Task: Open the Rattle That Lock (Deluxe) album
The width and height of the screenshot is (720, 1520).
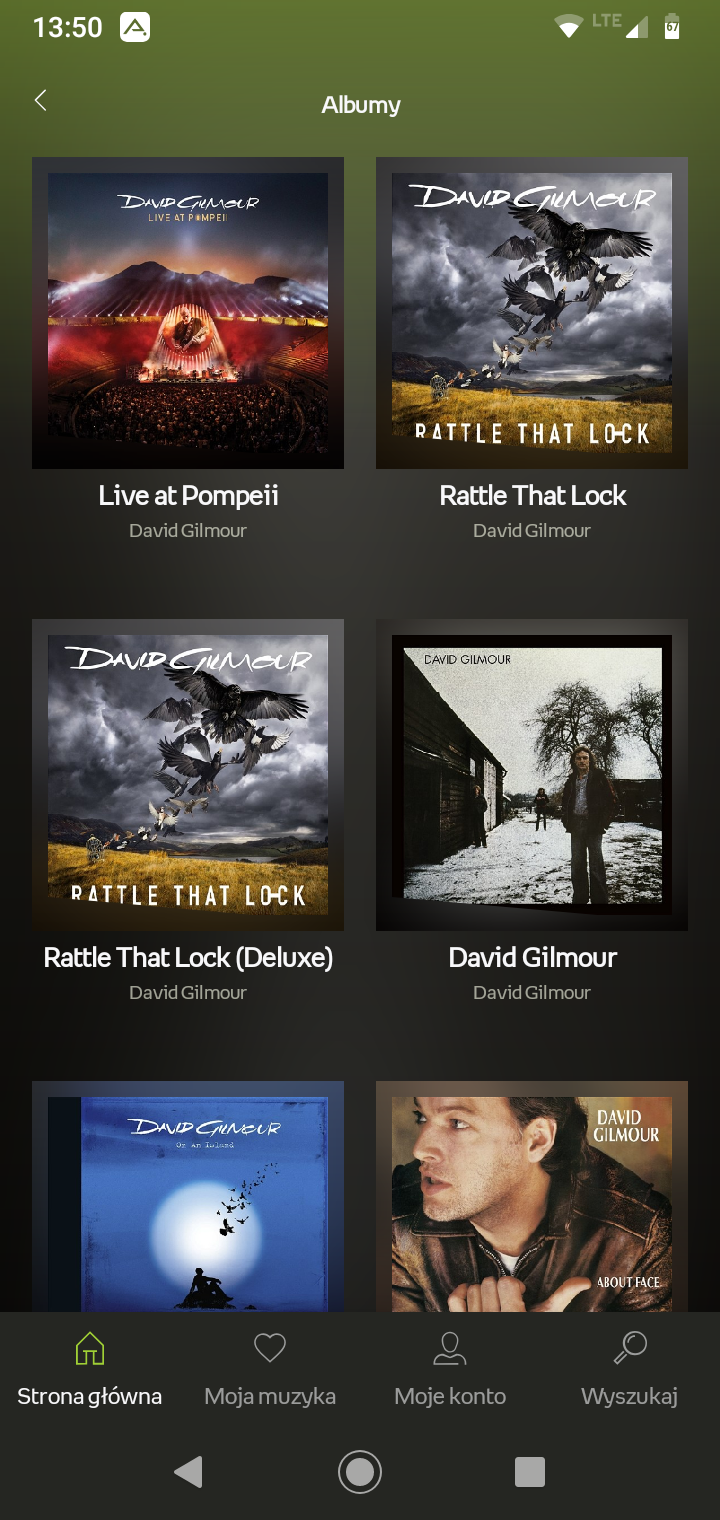Action: (188, 775)
